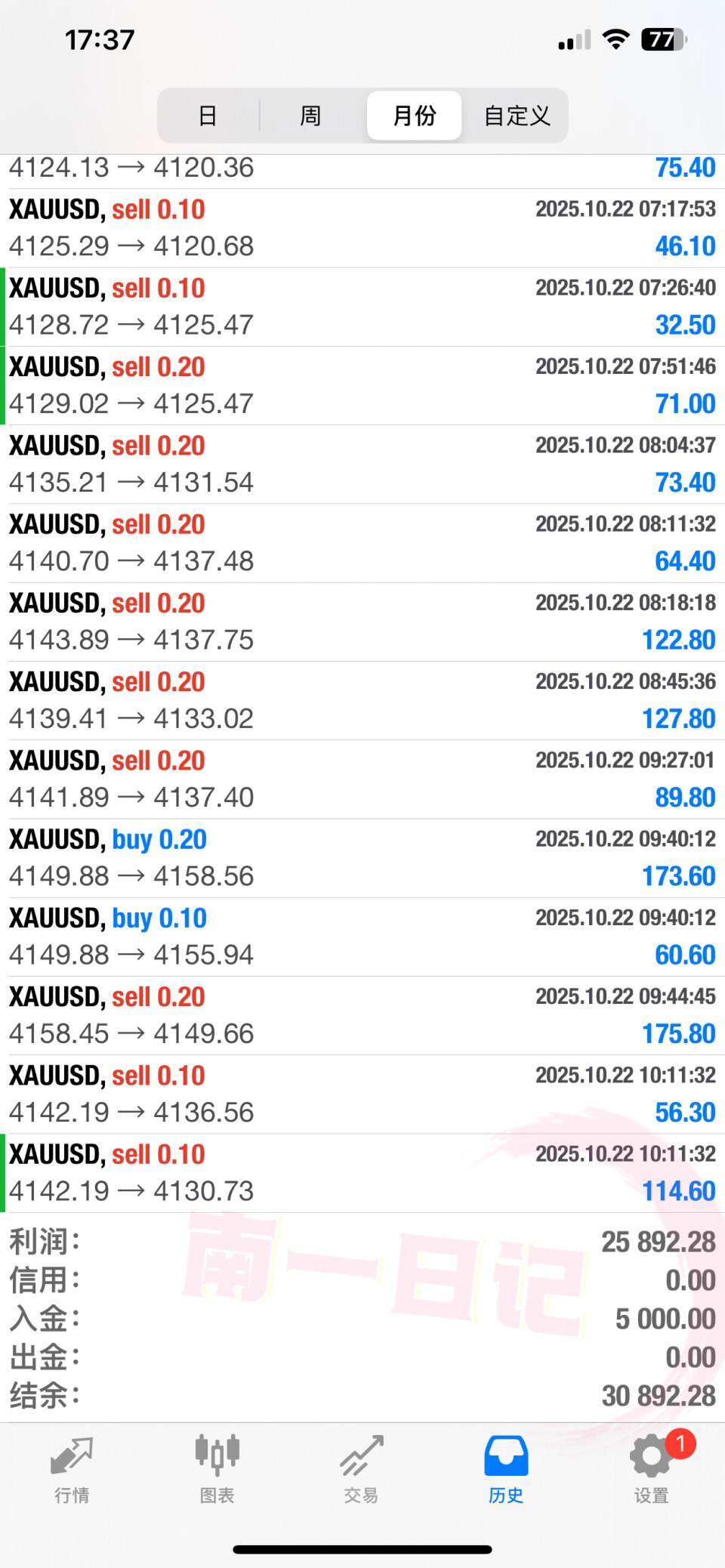
Task: Select the 周 (week) period tab
Action: tap(310, 116)
